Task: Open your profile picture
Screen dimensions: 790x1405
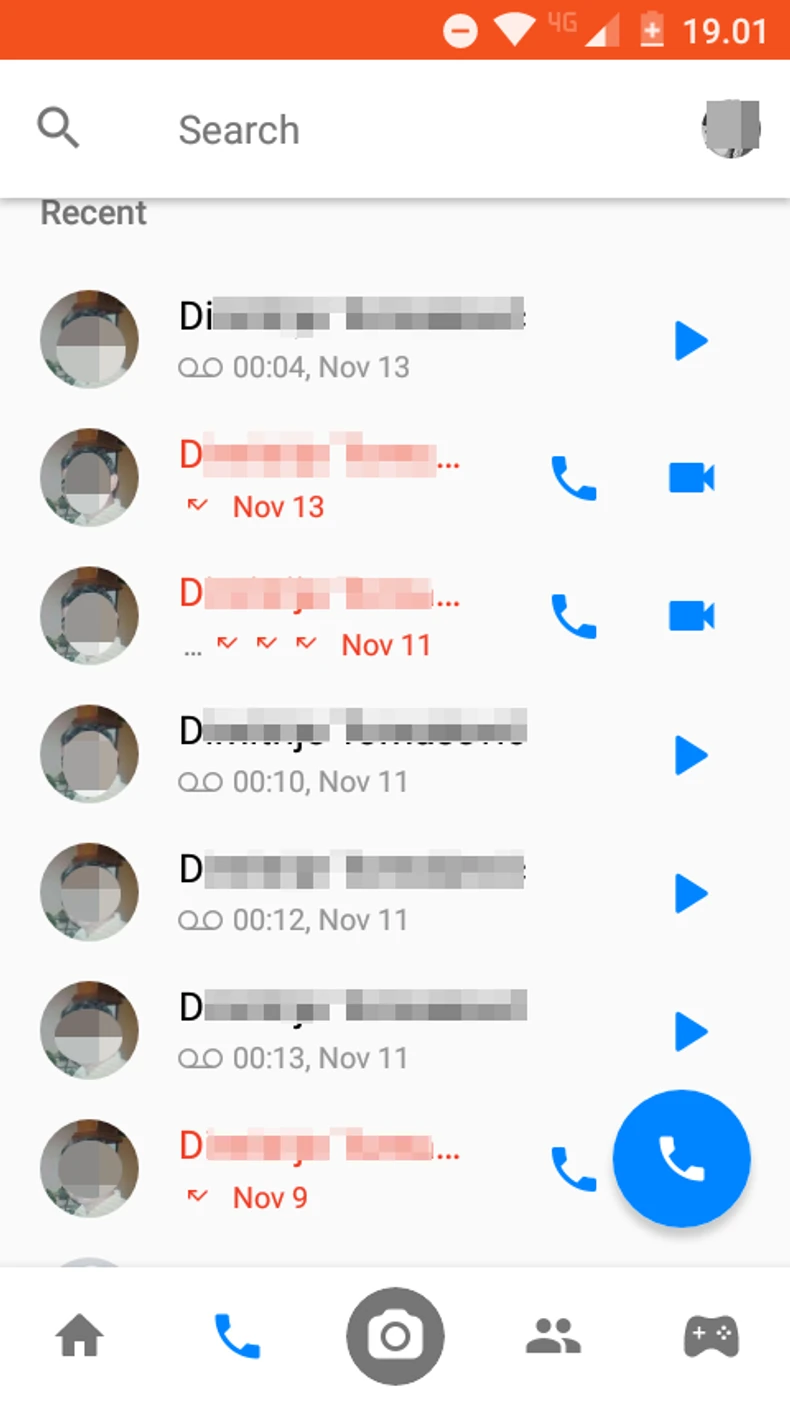Action: (730, 129)
